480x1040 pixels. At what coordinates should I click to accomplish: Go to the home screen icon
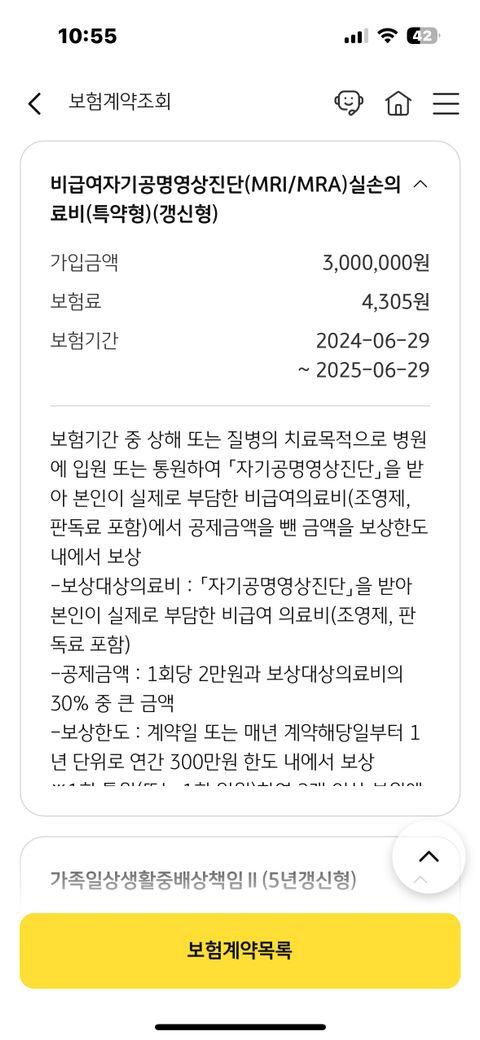(x=398, y=103)
